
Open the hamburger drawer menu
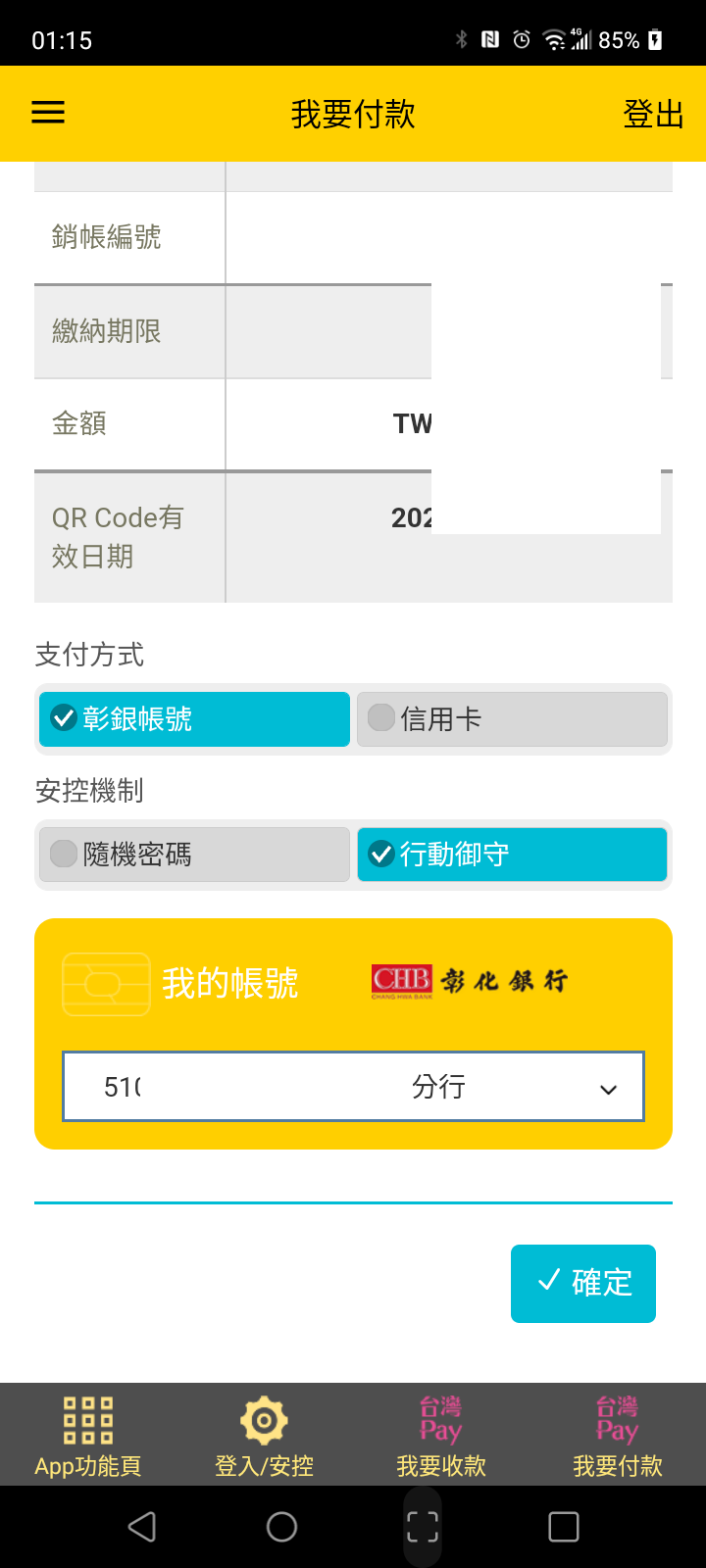point(48,113)
